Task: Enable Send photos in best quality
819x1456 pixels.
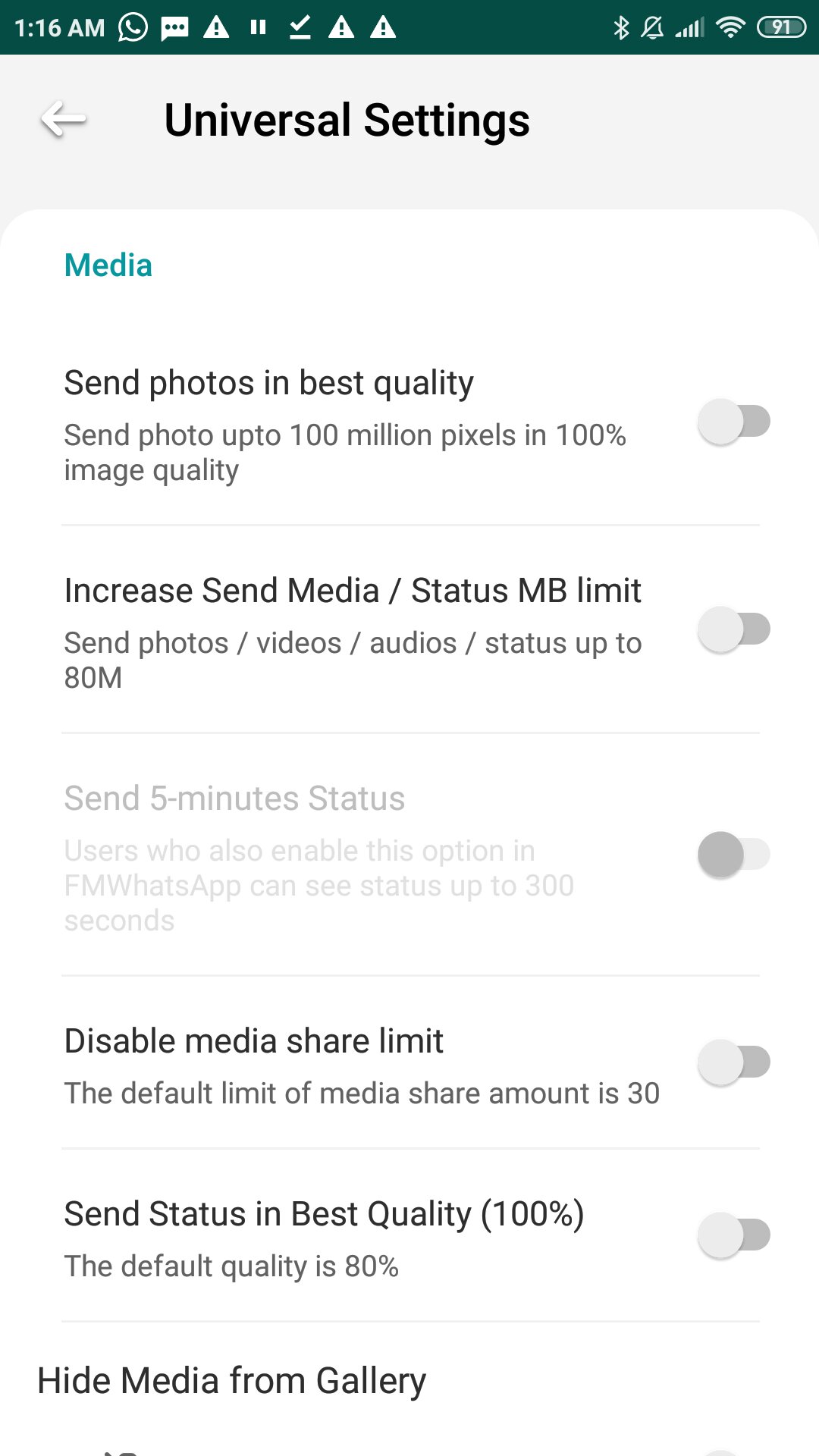Action: tap(733, 422)
